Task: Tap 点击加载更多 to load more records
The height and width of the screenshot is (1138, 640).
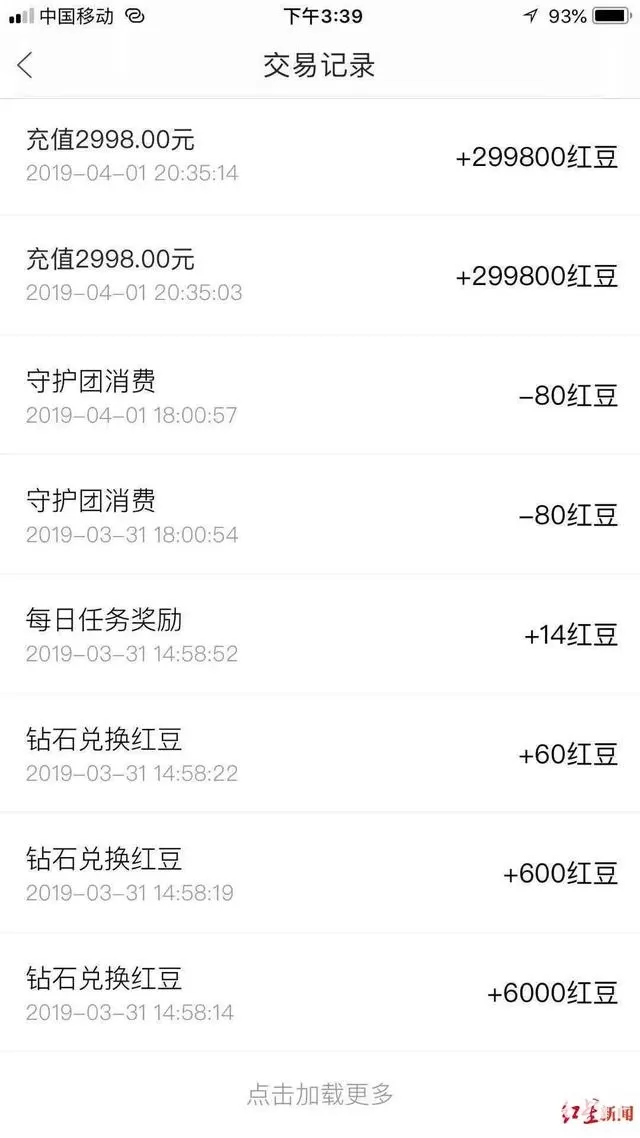Action: click(320, 1094)
